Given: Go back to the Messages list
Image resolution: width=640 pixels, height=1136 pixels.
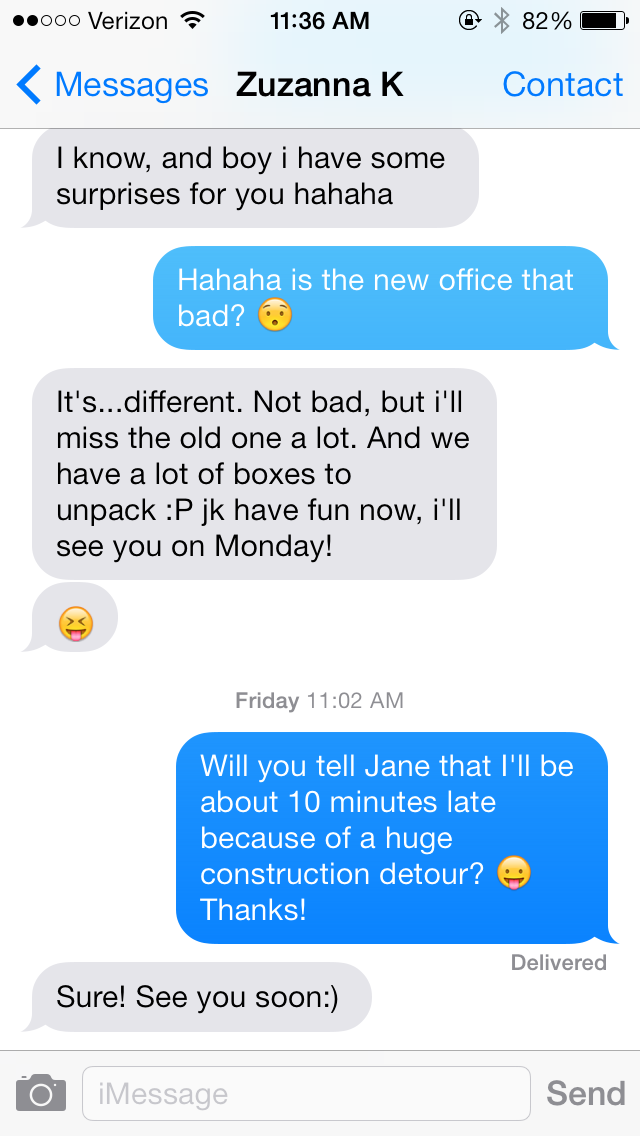Looking at the screenshot, I should [x=112, y=85].
